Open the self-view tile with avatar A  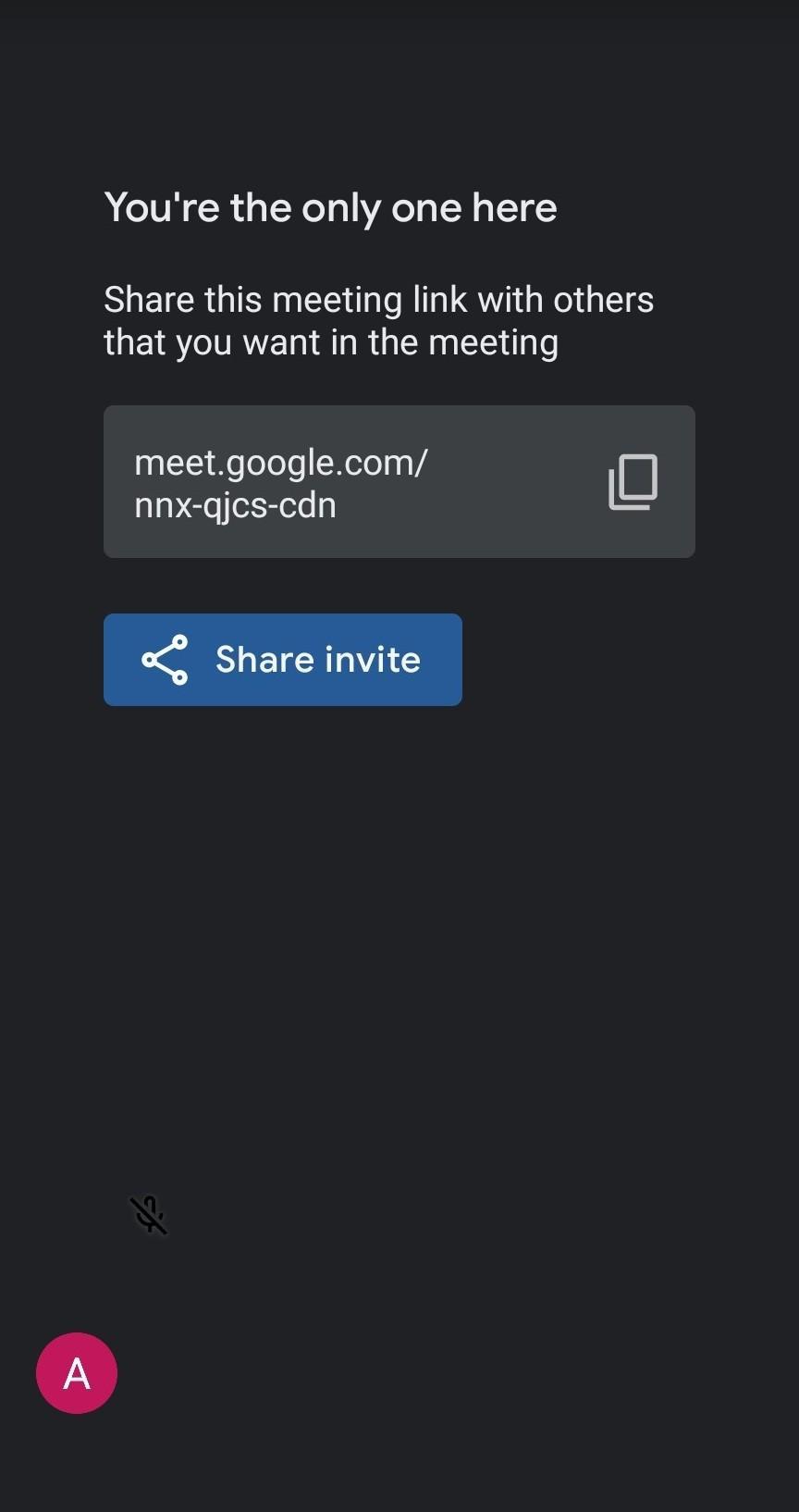77,1372
